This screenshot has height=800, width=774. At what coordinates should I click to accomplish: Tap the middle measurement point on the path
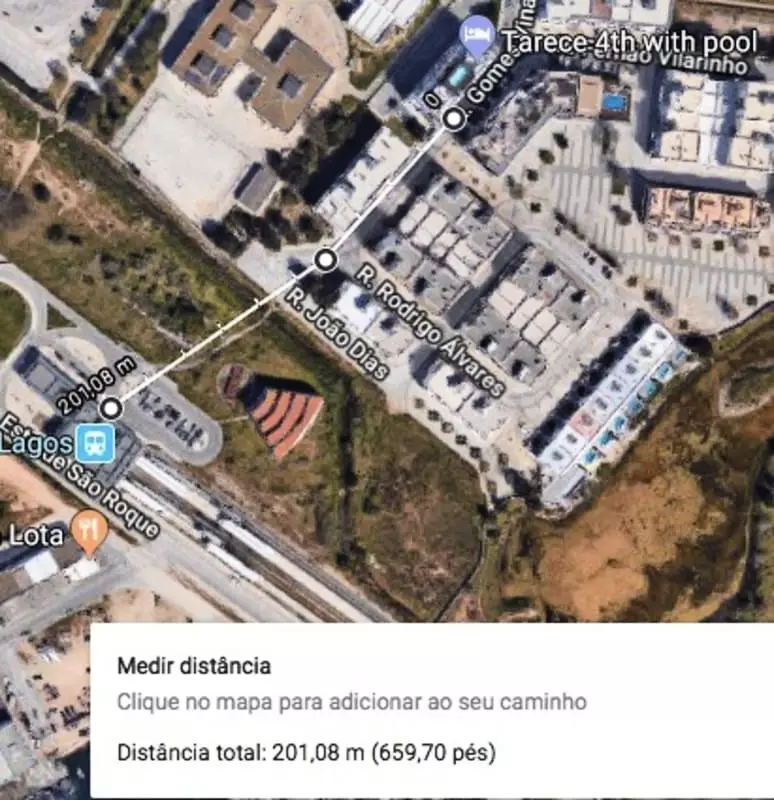click(x=325, y=261)
